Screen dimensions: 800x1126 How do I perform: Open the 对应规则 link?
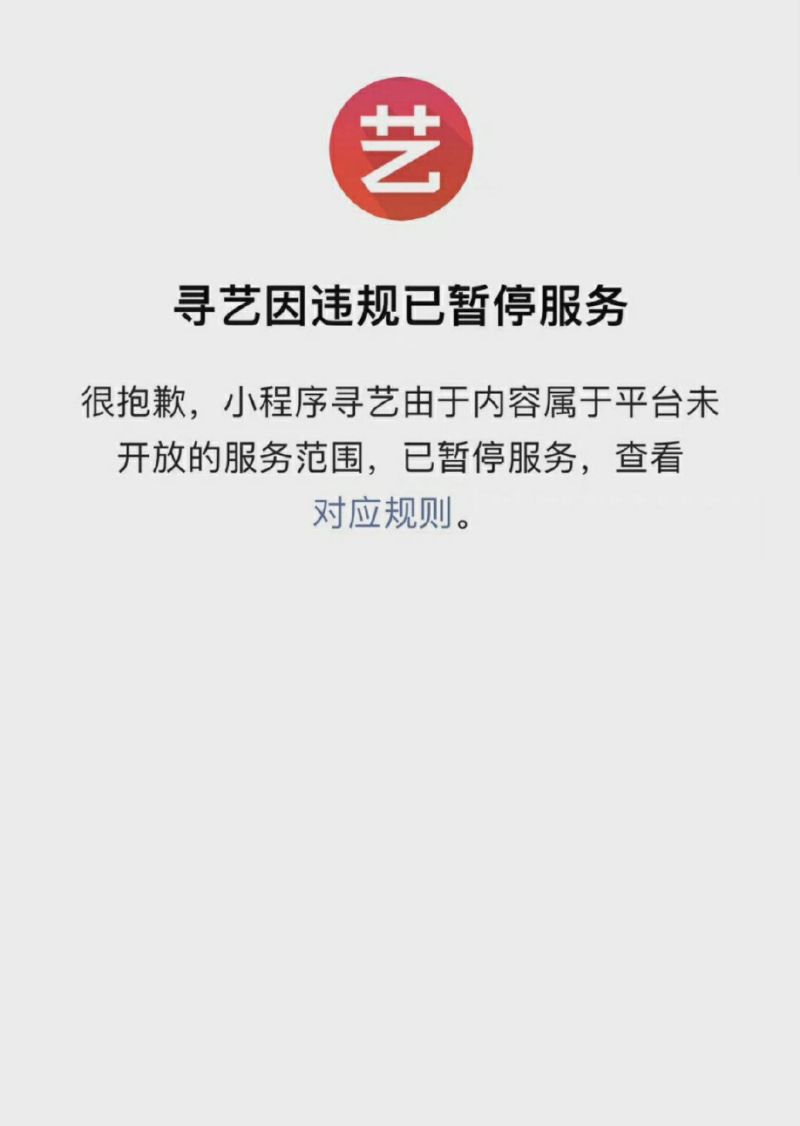click(382, 515)
